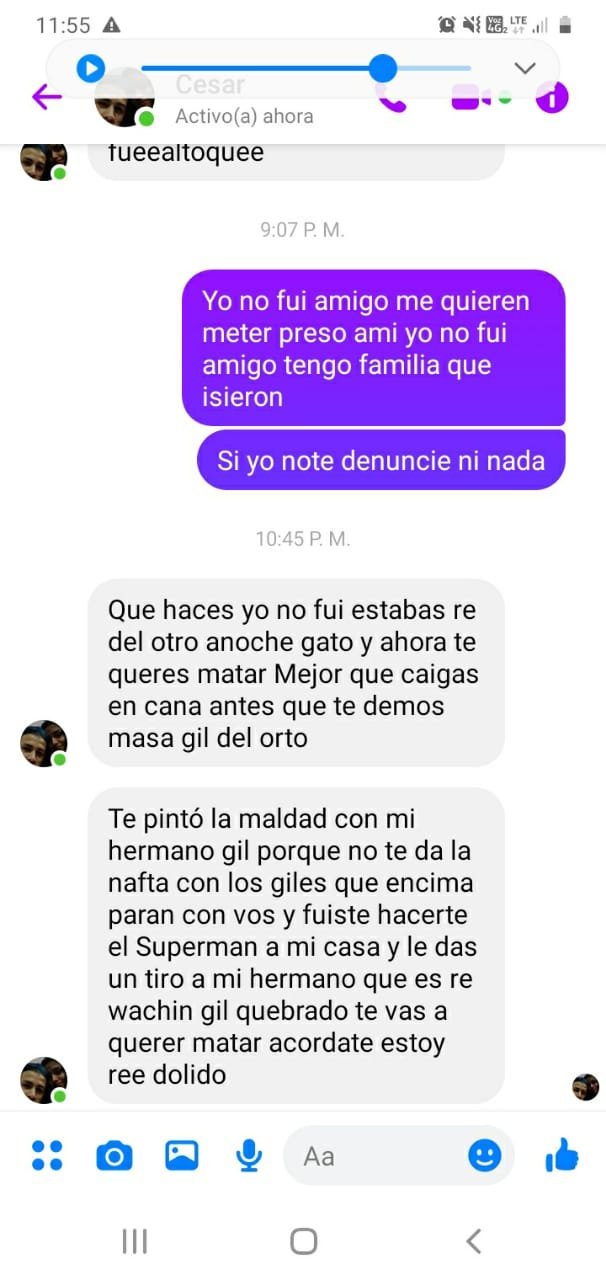606x1280 pixels.
Task: Open the emoji picker
Action: pos(485,1156)
